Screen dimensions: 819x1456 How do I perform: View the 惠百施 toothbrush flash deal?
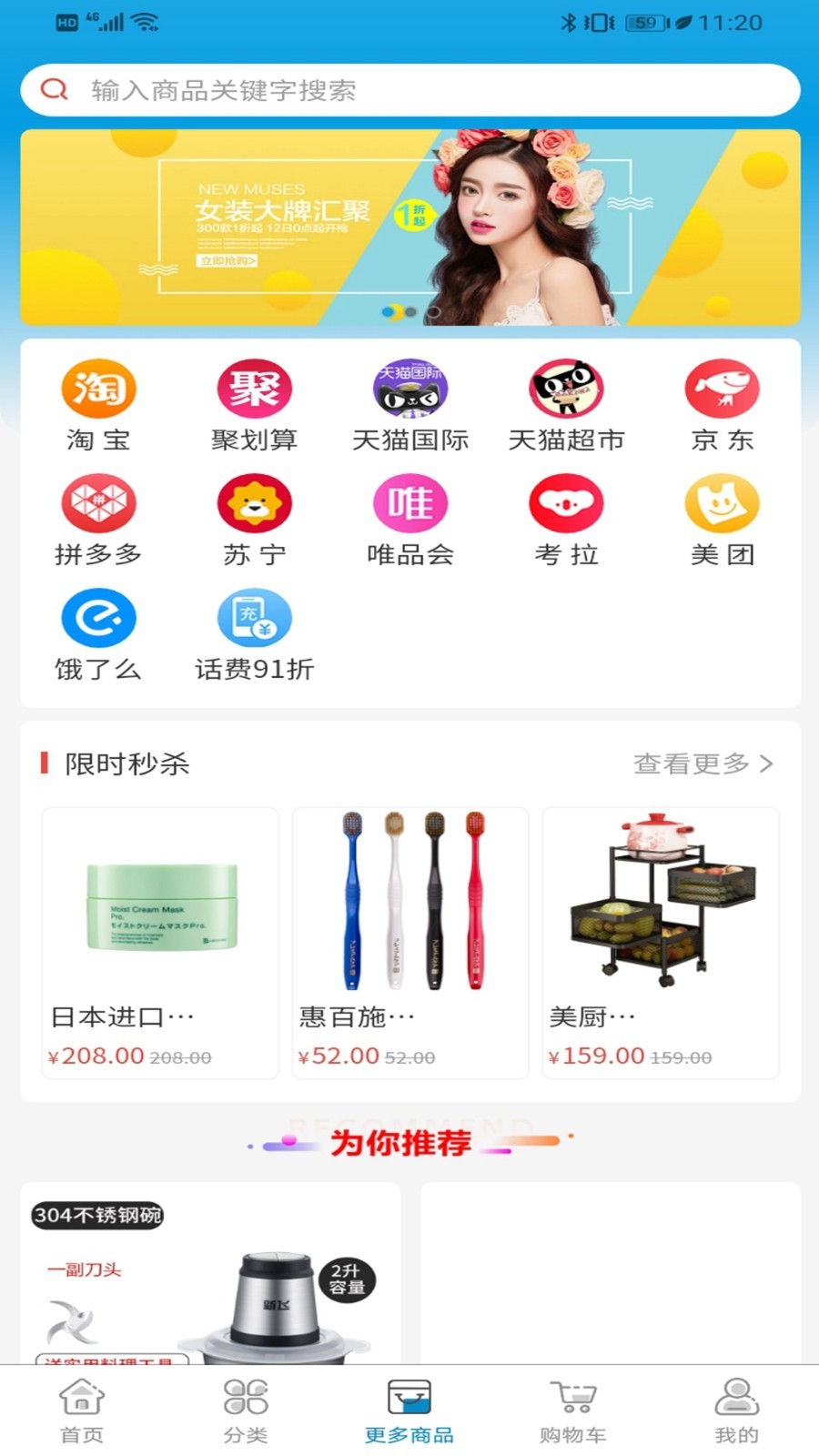tap(410, 942)
